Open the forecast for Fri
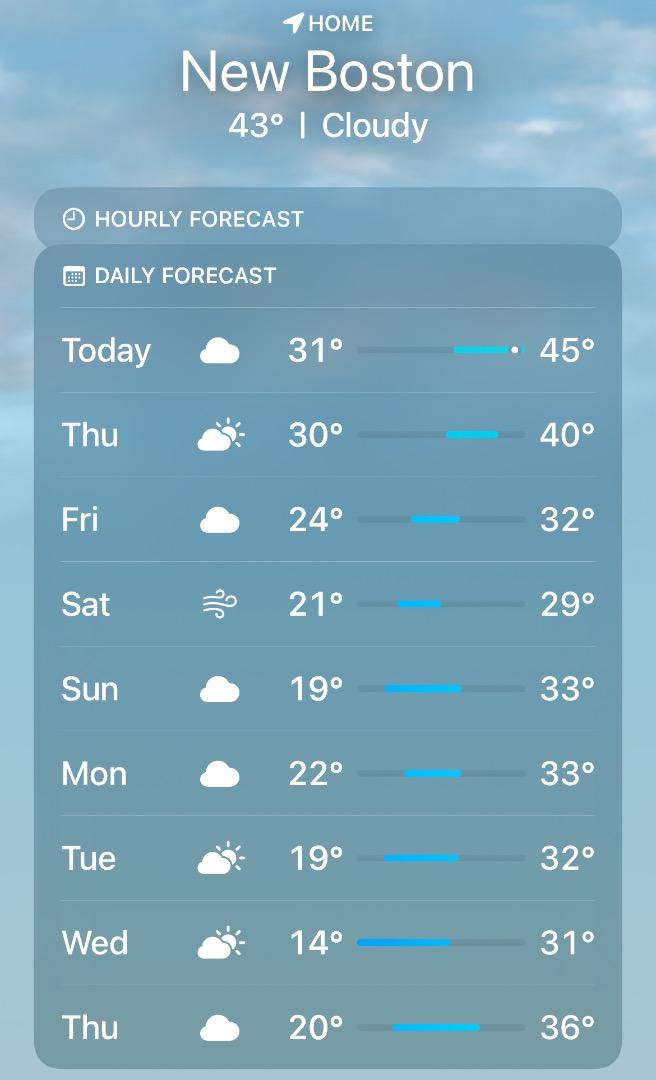Viewport: 656px width, 1080px height. pos(328,519)
